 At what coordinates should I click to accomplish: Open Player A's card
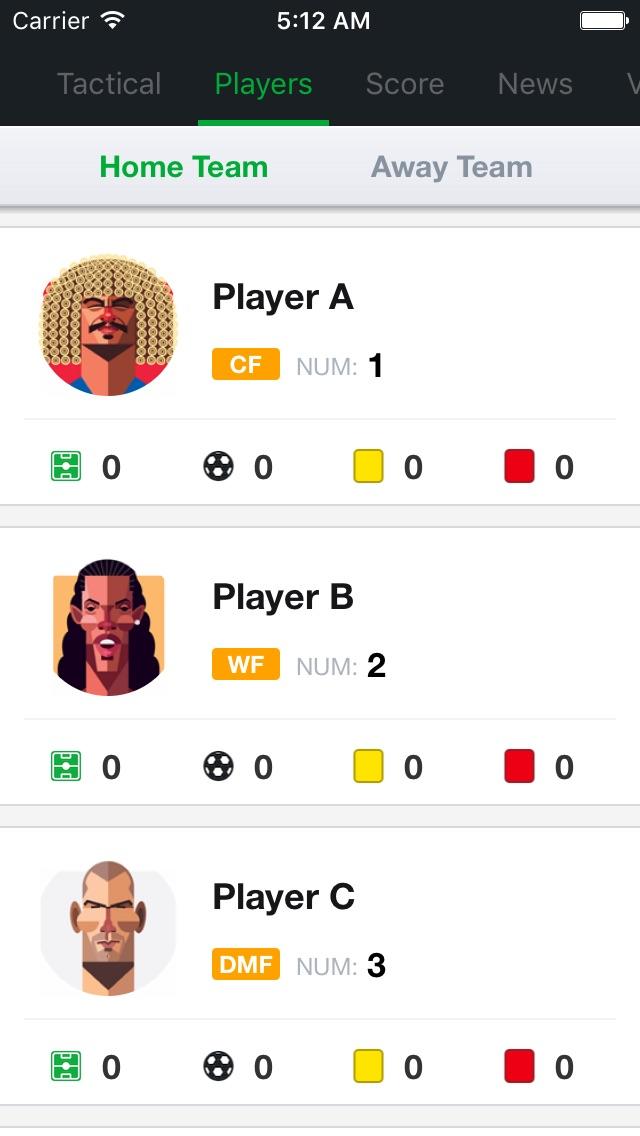(320, 330)
